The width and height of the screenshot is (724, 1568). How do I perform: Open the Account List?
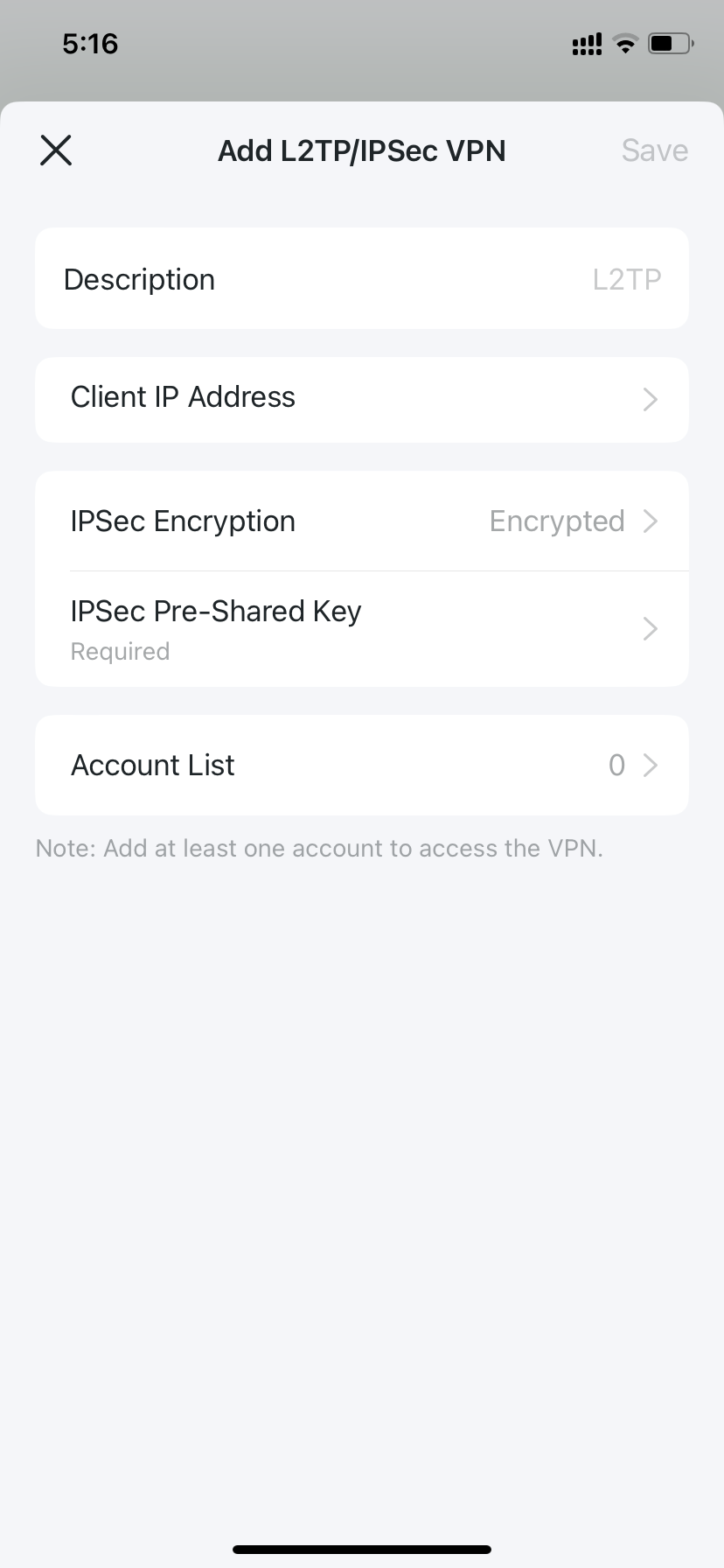pos(362,765)
